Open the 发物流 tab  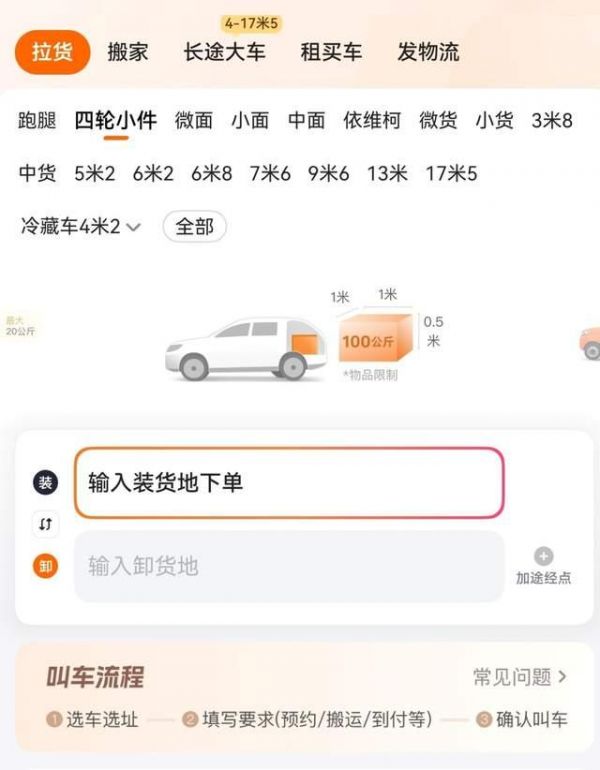[x=428, y=53]
